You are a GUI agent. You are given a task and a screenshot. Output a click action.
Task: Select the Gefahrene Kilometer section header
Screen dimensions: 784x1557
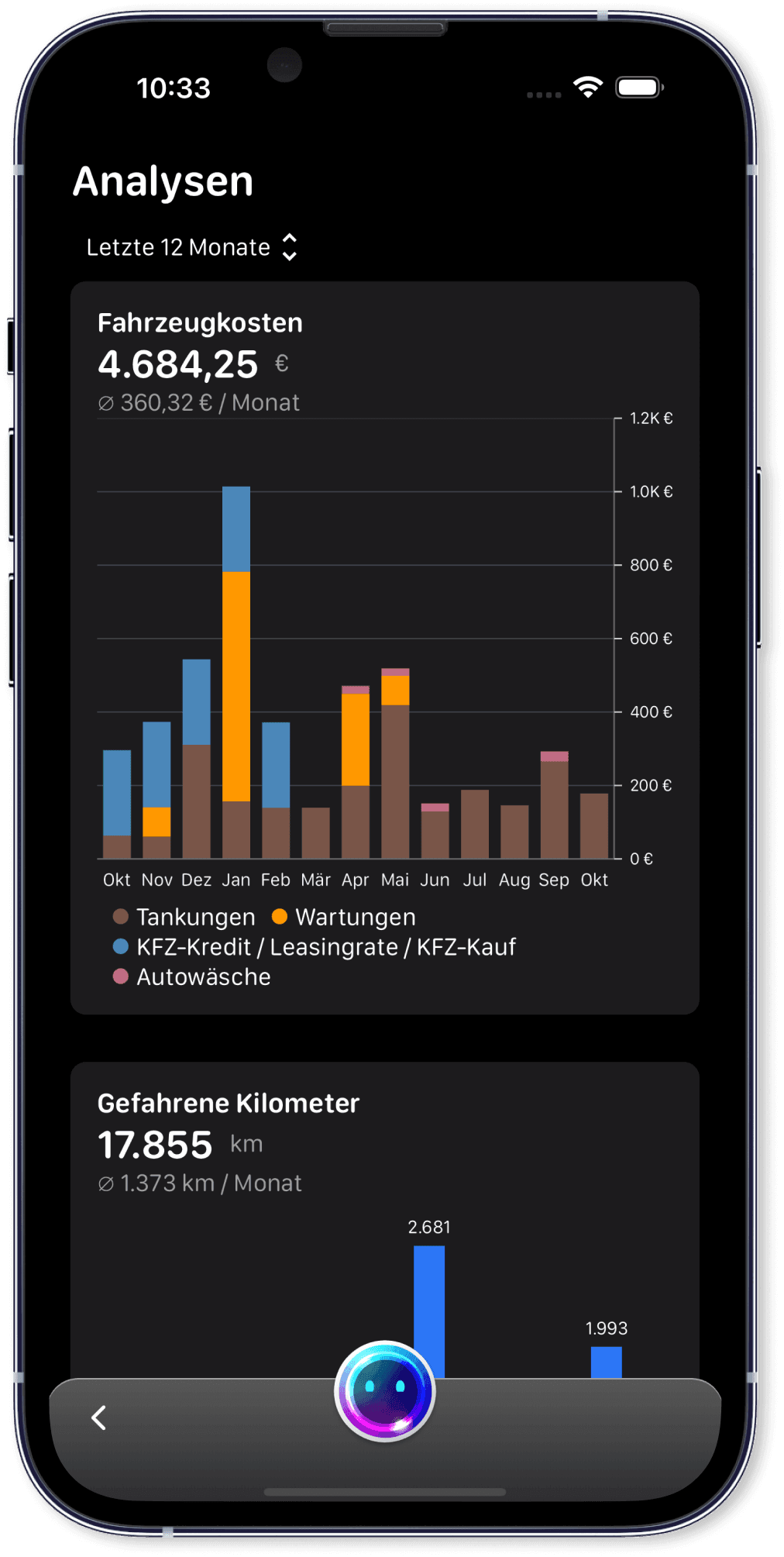[227, 1103]
